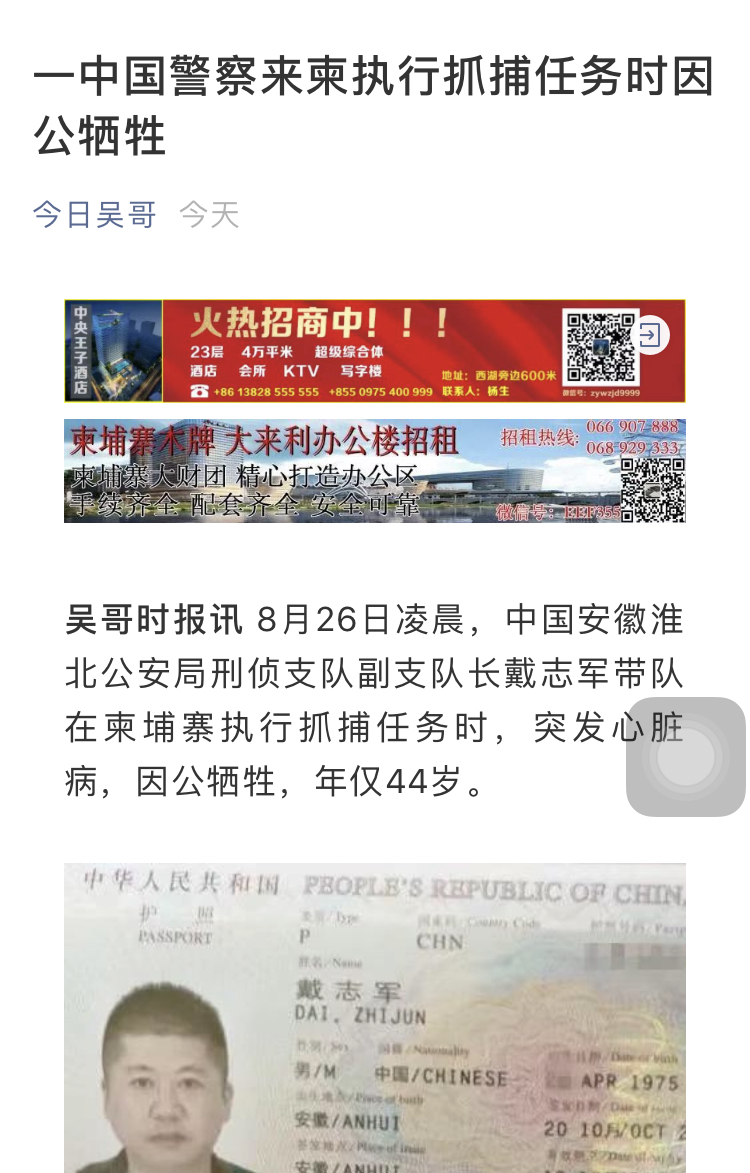Tap the floating assistive touch button
750x1173 pixels.
click(x=686, y=757)
